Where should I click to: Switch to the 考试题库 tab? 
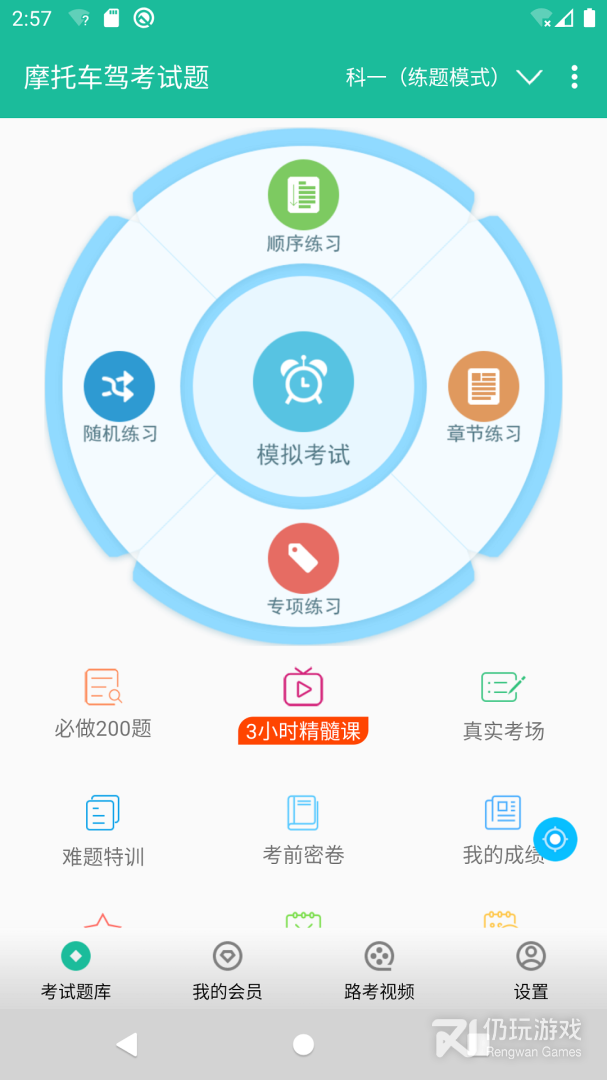click(x=76, y=971)
